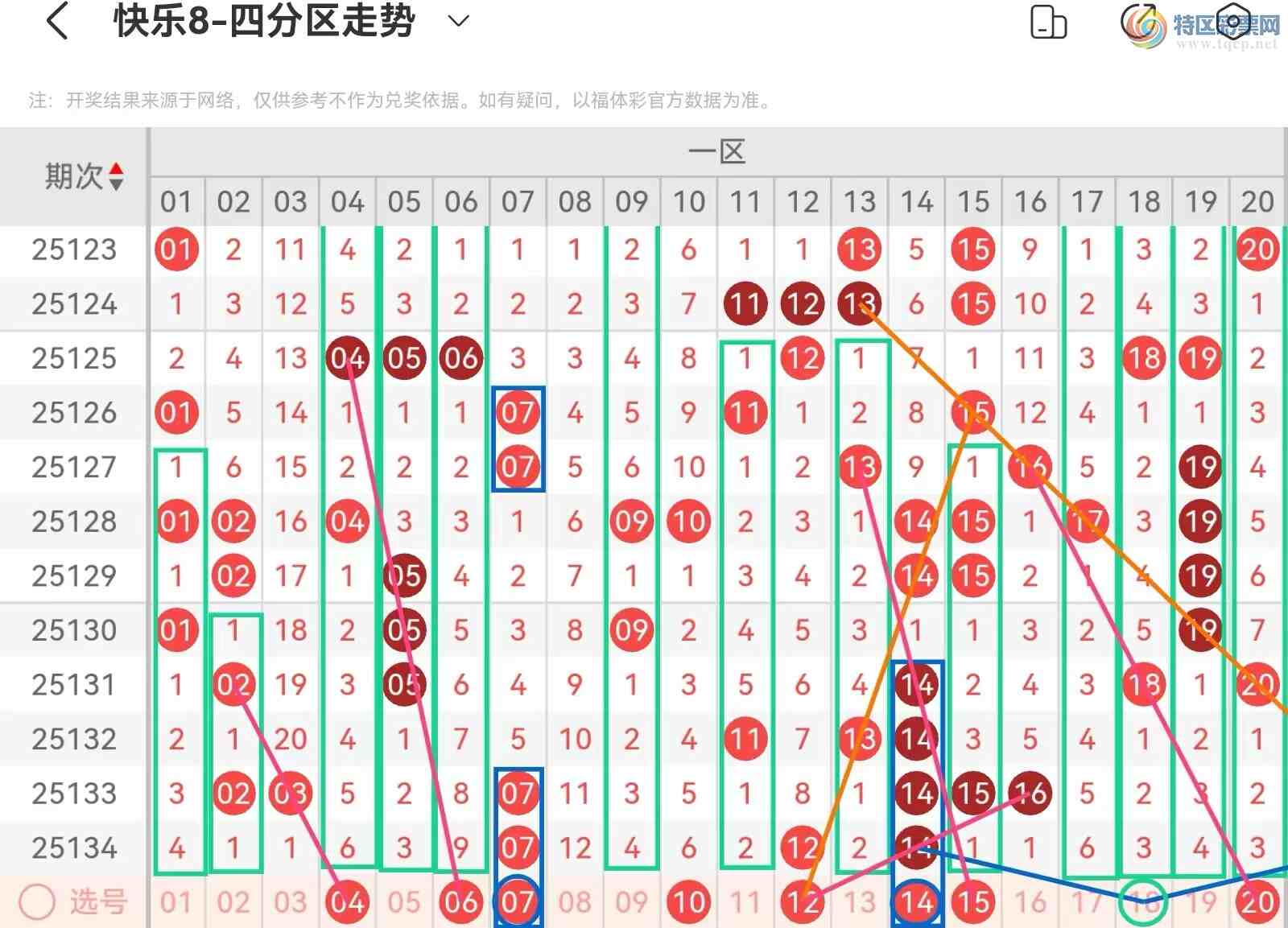Select number 03 in the 选号 row

[x=291, y=902]
